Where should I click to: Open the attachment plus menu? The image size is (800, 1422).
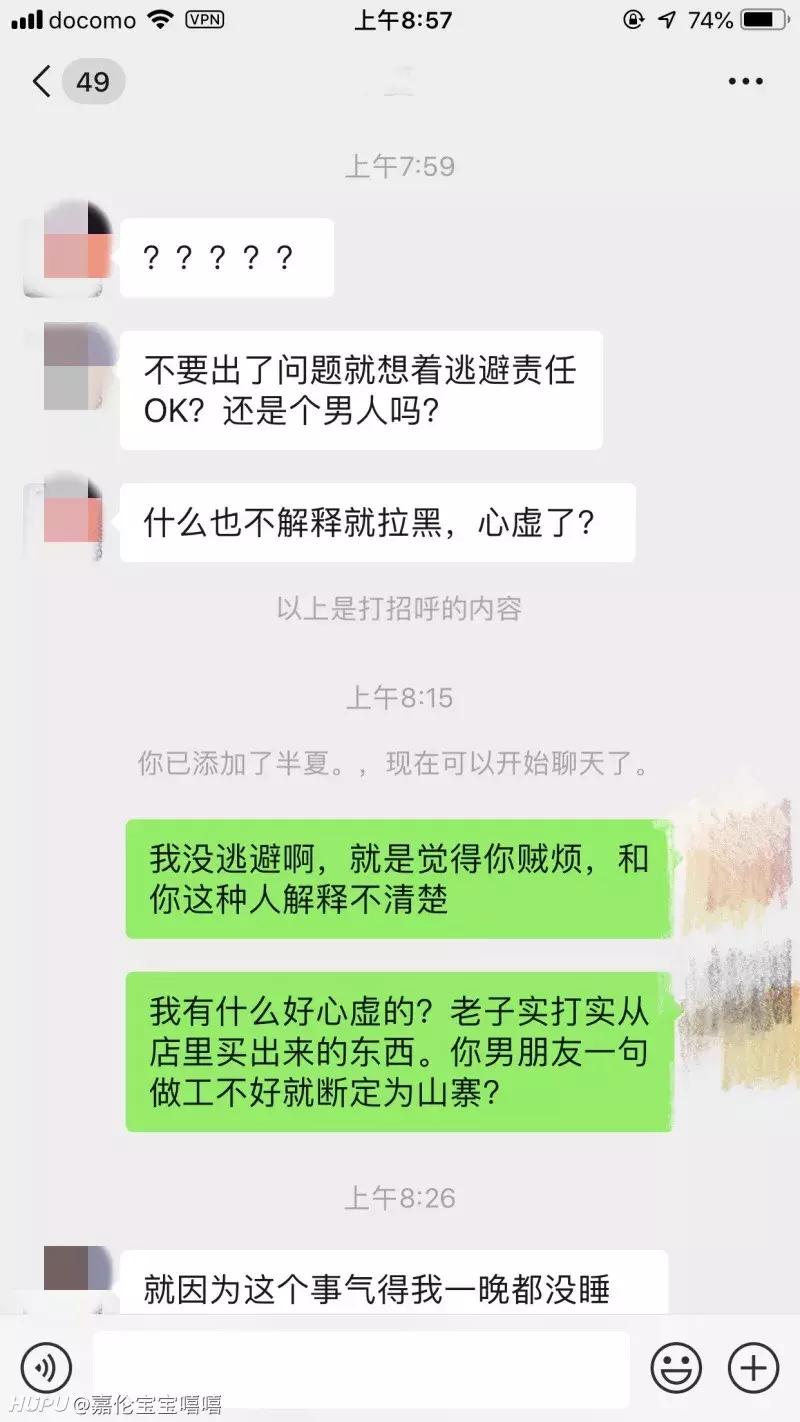(753, 1368)
